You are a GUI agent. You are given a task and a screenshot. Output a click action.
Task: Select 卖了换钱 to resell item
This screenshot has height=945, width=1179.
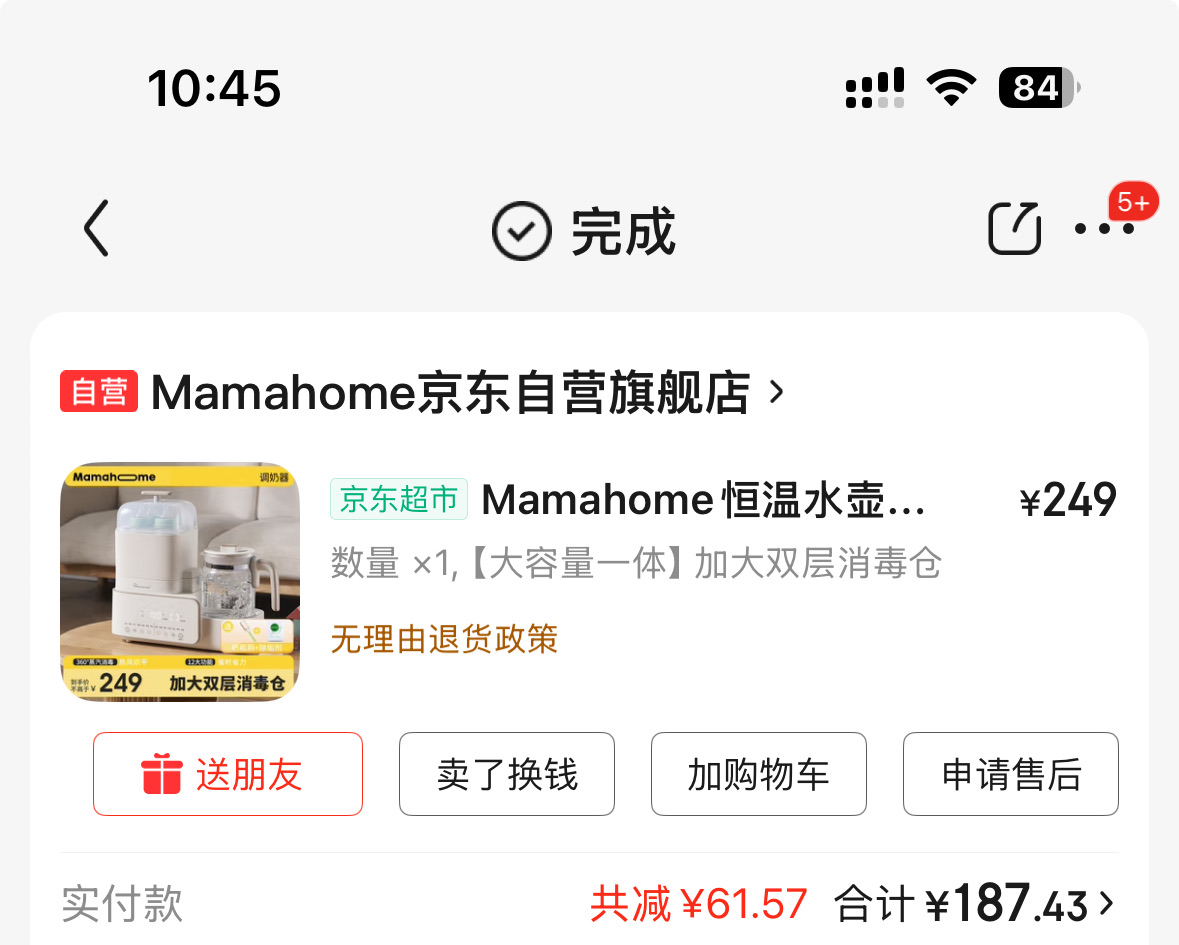[507, 774]
